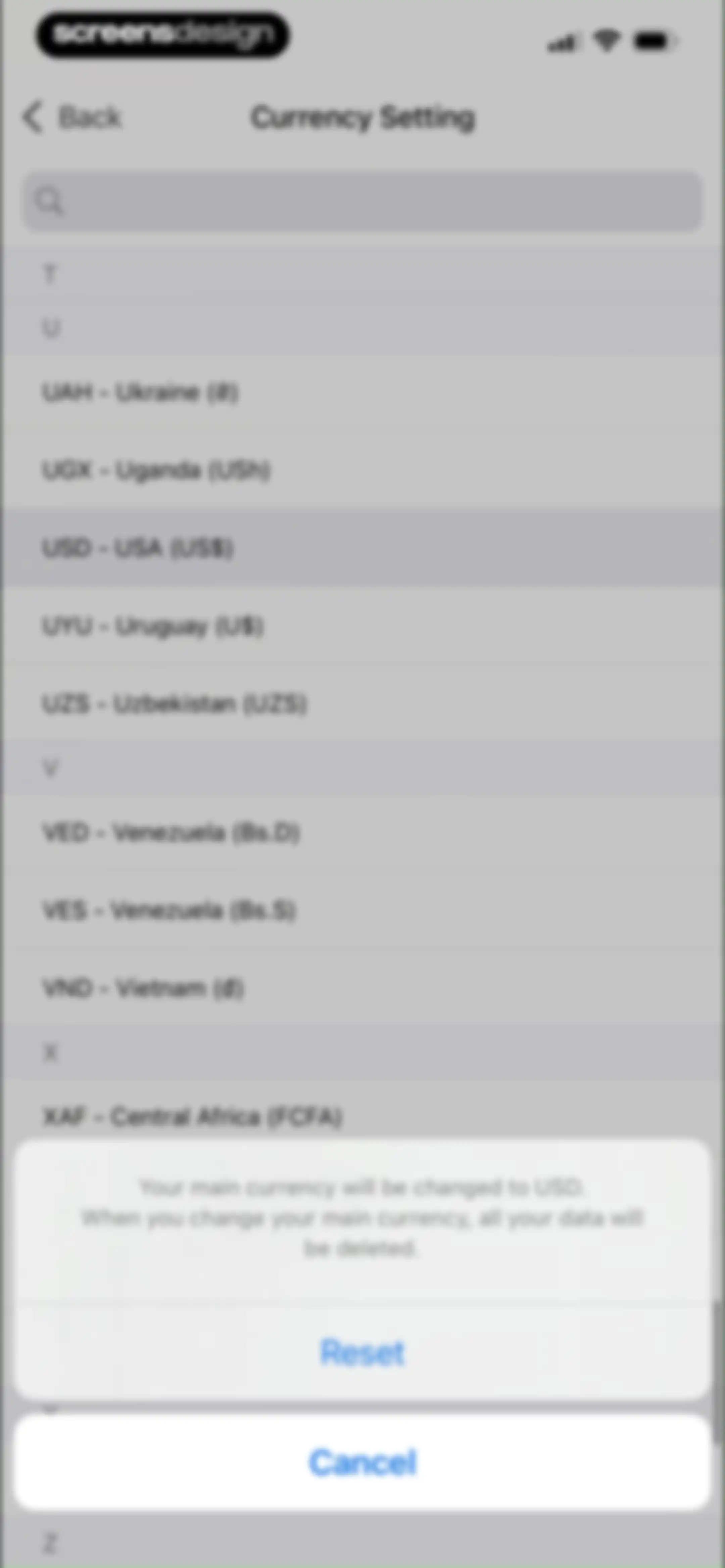Go back using the Back arrow
The width and height of the screenshot is (725, 1568).
[x=72, y=117]
